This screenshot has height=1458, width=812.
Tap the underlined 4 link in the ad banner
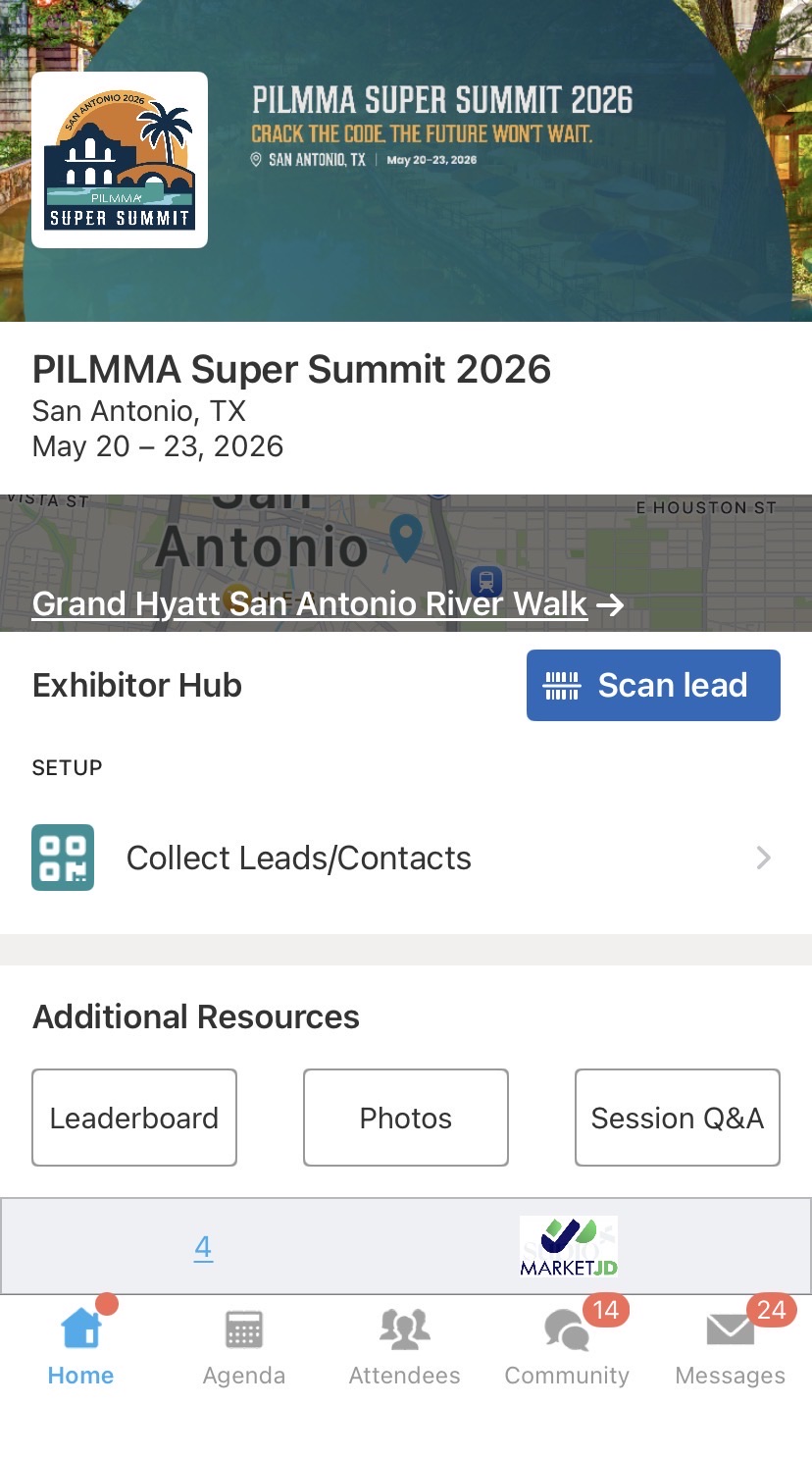[203, 1247]
